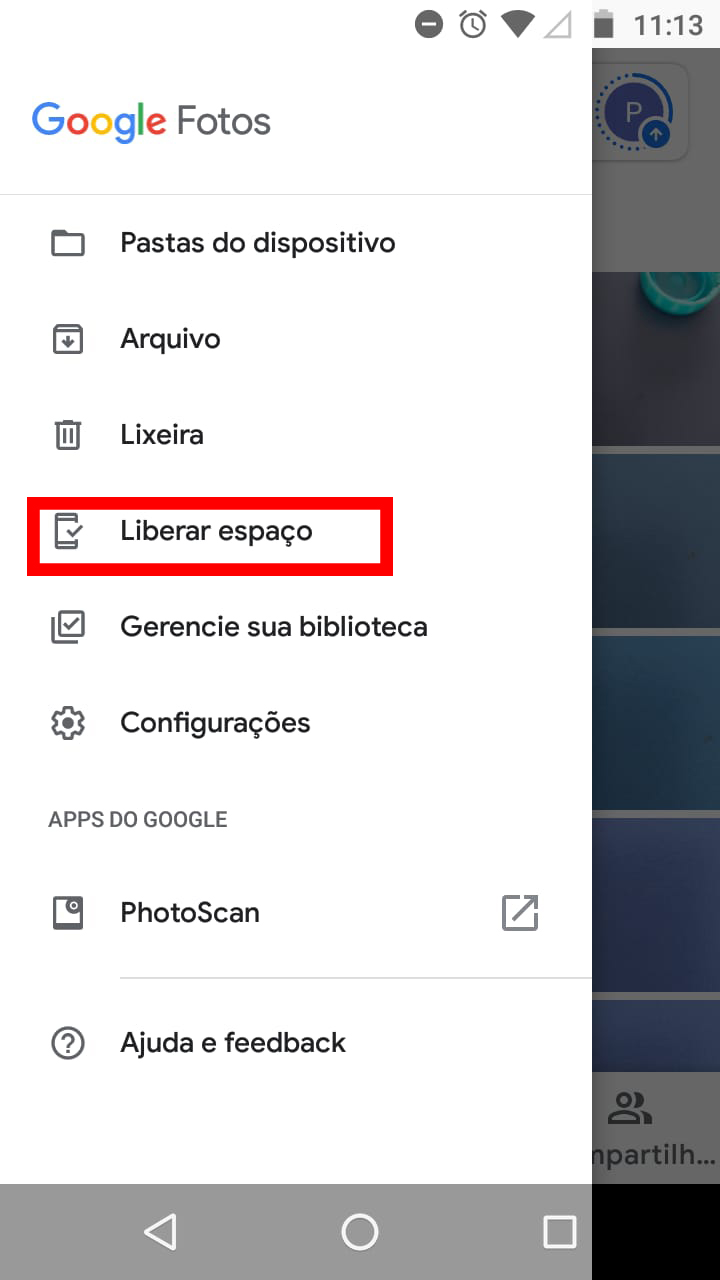Open Gerencie sua biblioteca
Screen dimensions: 720x1280
[x=296, y=627]
